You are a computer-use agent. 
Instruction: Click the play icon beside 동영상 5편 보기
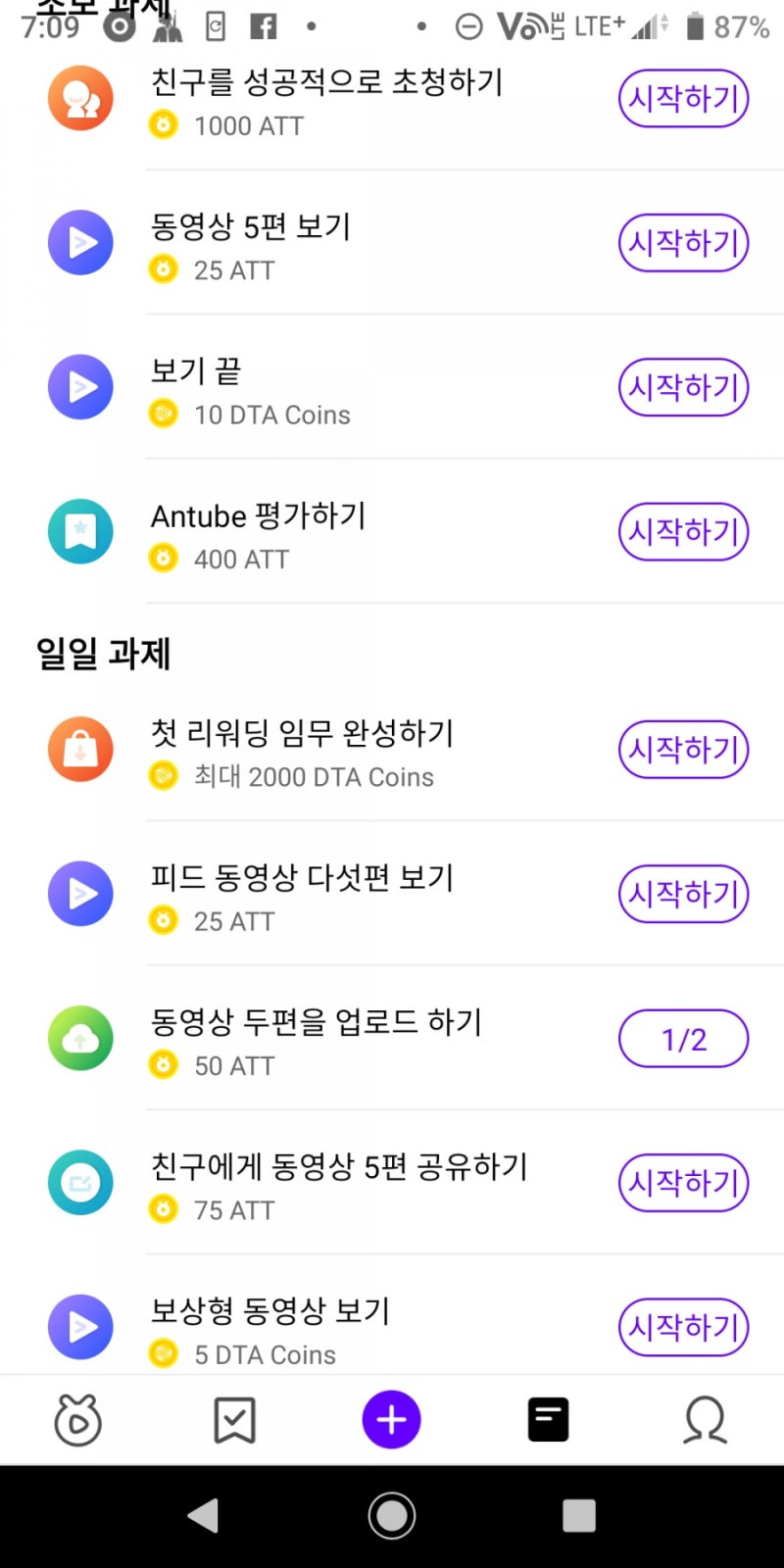[x=80, y=242]
